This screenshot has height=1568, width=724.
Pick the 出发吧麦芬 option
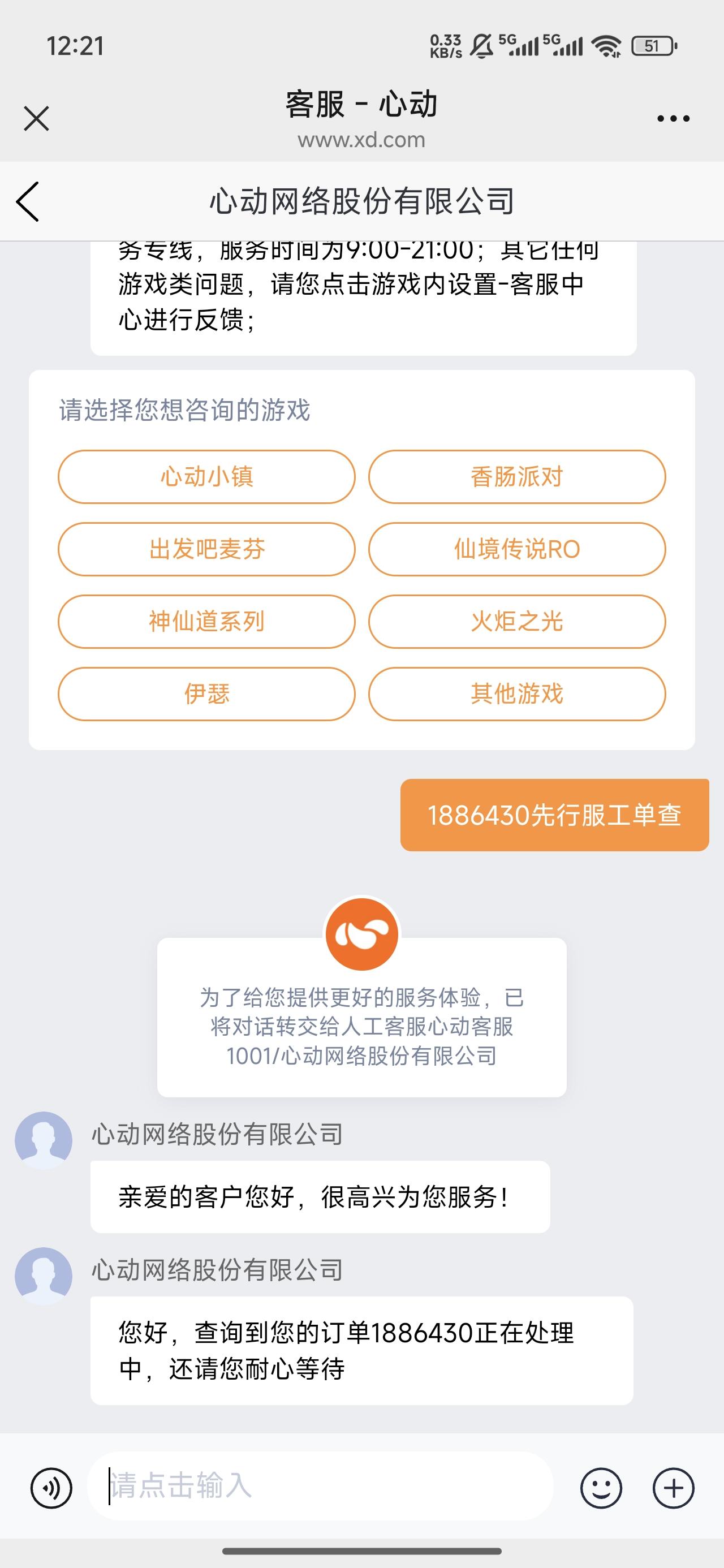click(206, 549)
